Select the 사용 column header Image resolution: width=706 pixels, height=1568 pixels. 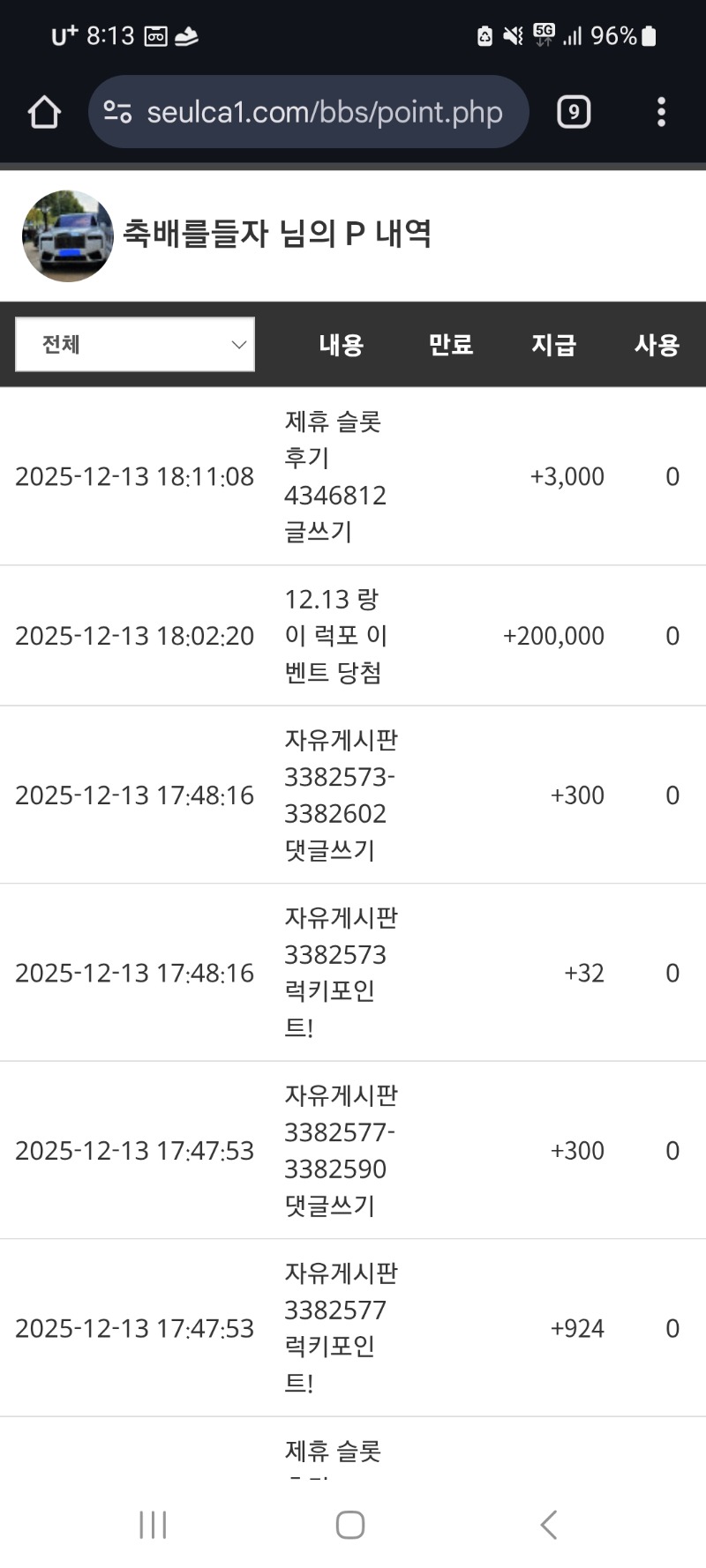click(657, 345)
